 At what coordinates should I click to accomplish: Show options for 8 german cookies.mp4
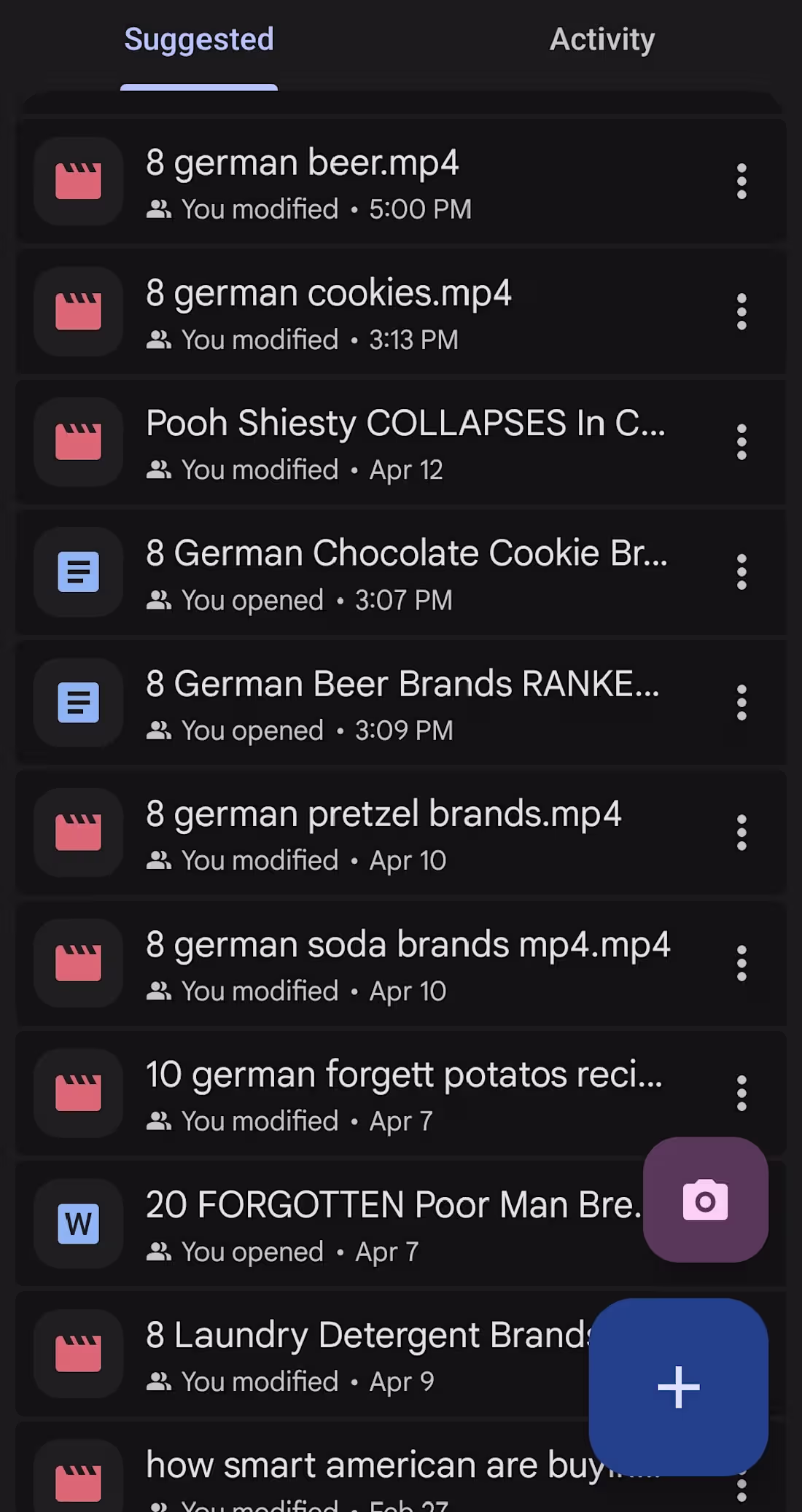tap(741, 312)
